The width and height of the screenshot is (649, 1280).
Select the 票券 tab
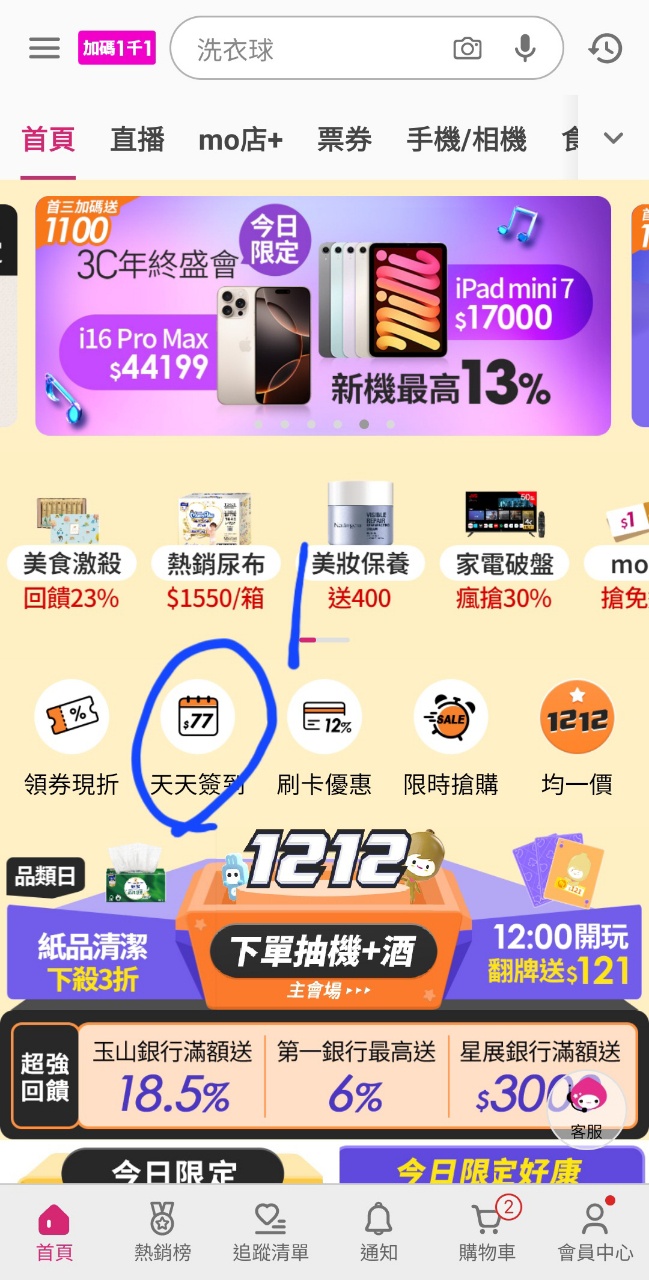tap(344, 139)
